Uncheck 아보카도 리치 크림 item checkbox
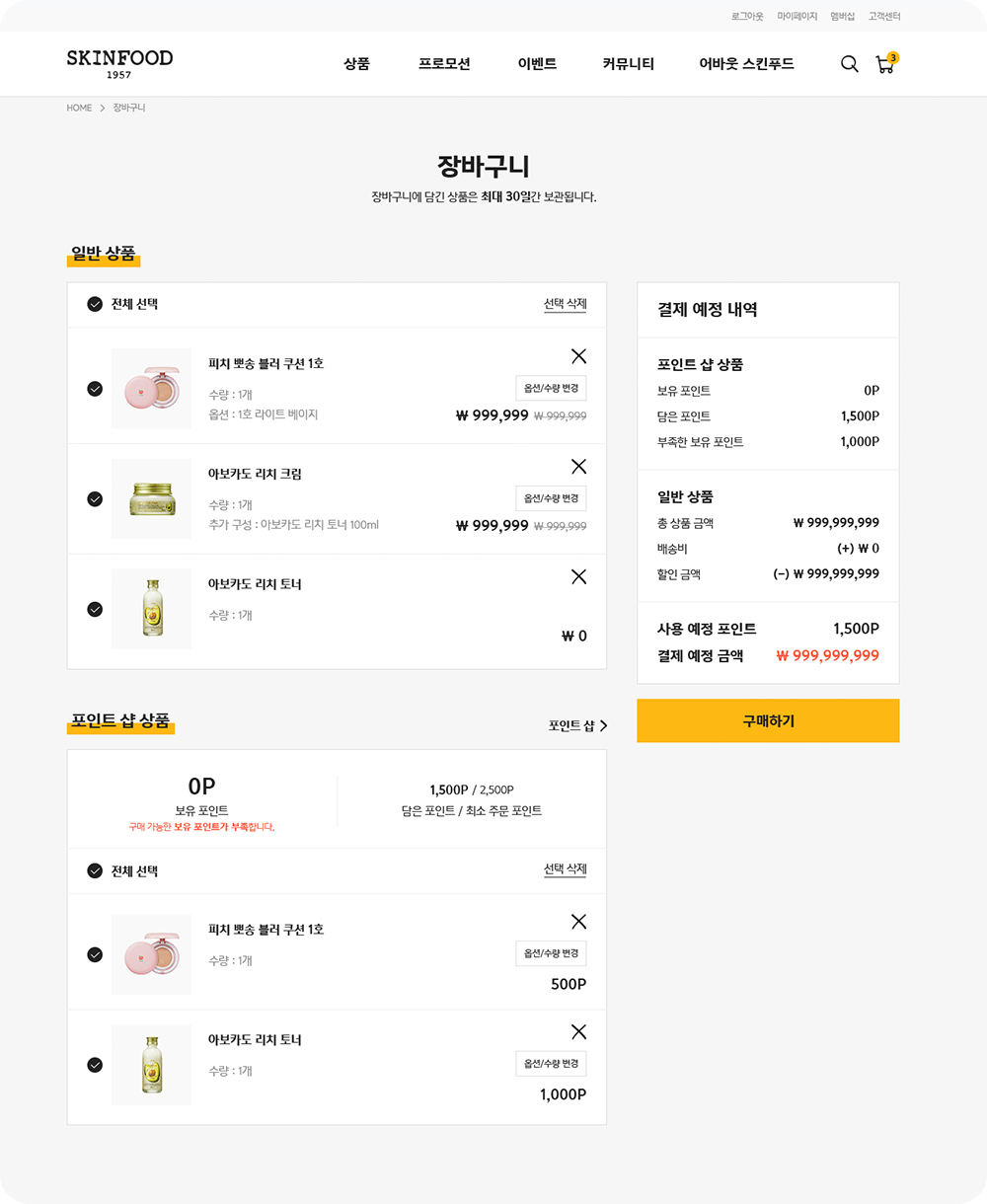 pos(95,499)
